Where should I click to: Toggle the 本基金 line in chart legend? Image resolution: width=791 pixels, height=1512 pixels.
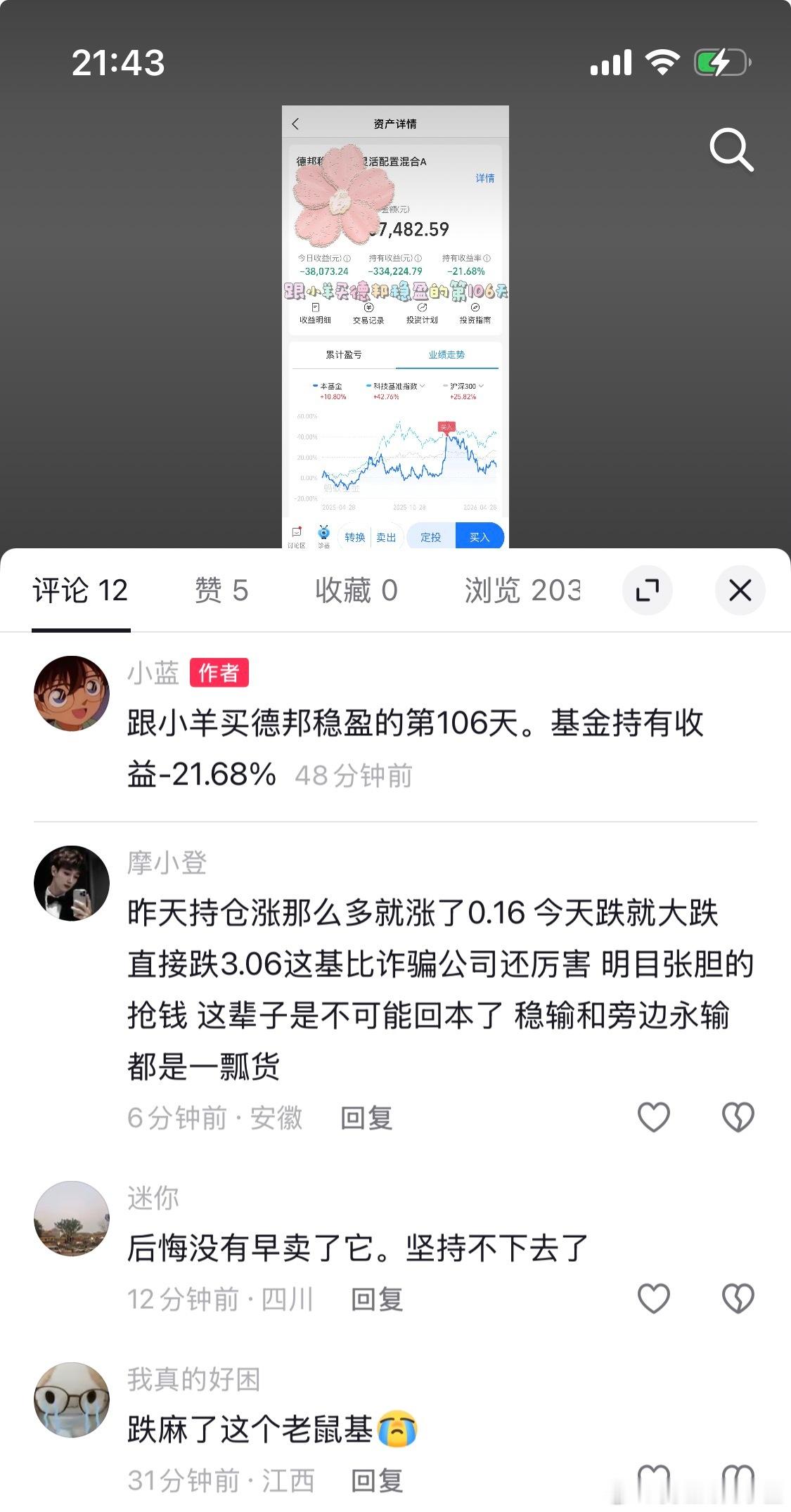330,386
